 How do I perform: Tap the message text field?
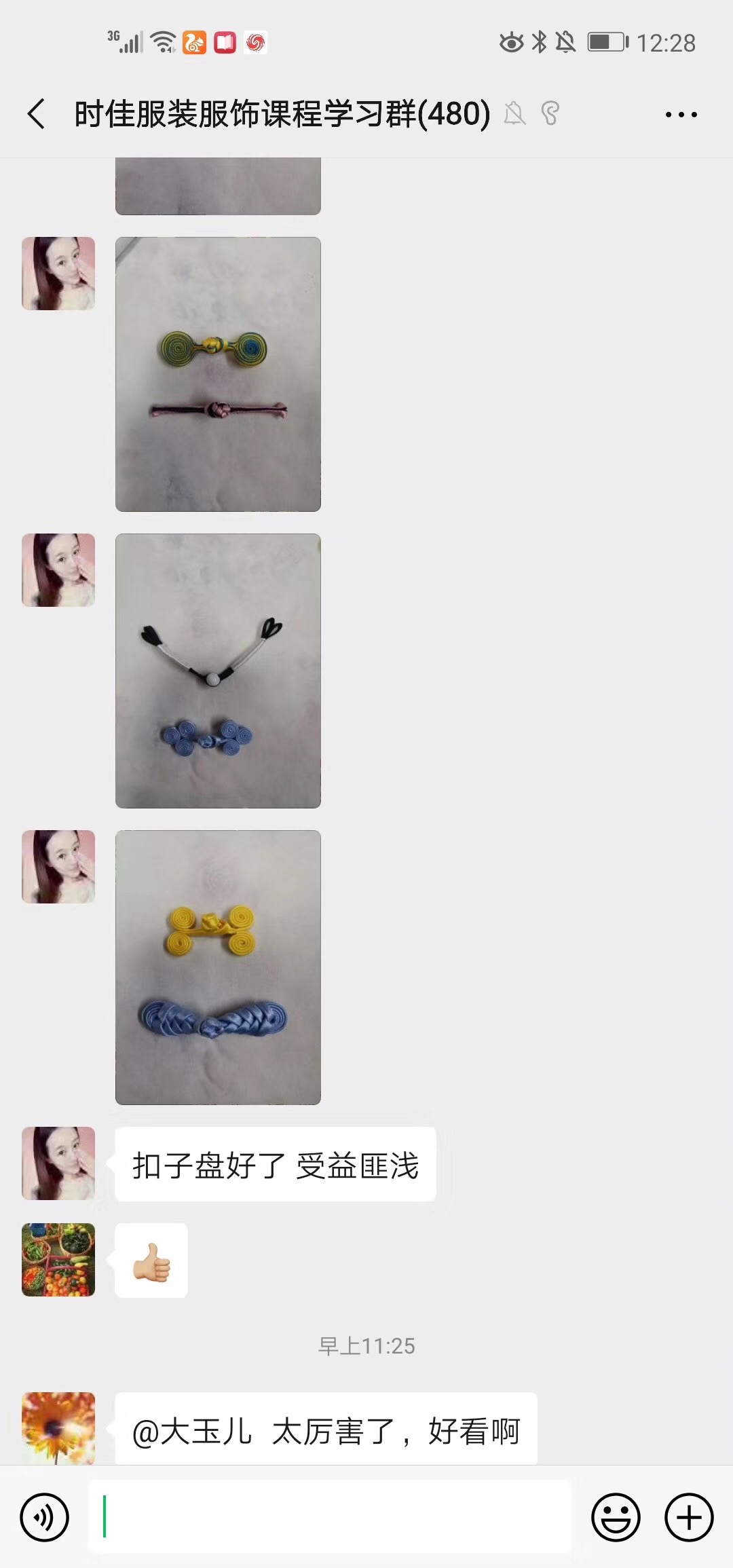click(330, 1517)
